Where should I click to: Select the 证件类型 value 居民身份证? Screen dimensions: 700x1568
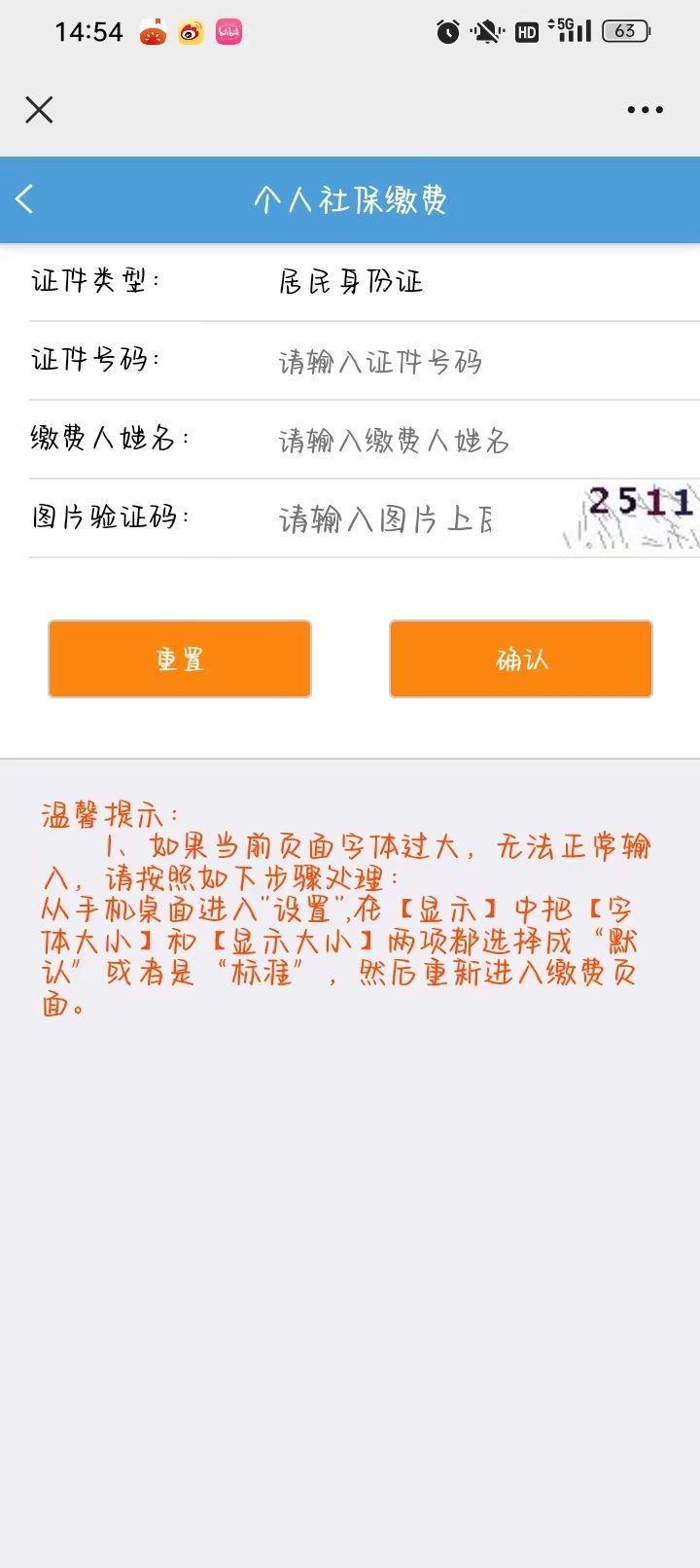click(x=351, y=282)
